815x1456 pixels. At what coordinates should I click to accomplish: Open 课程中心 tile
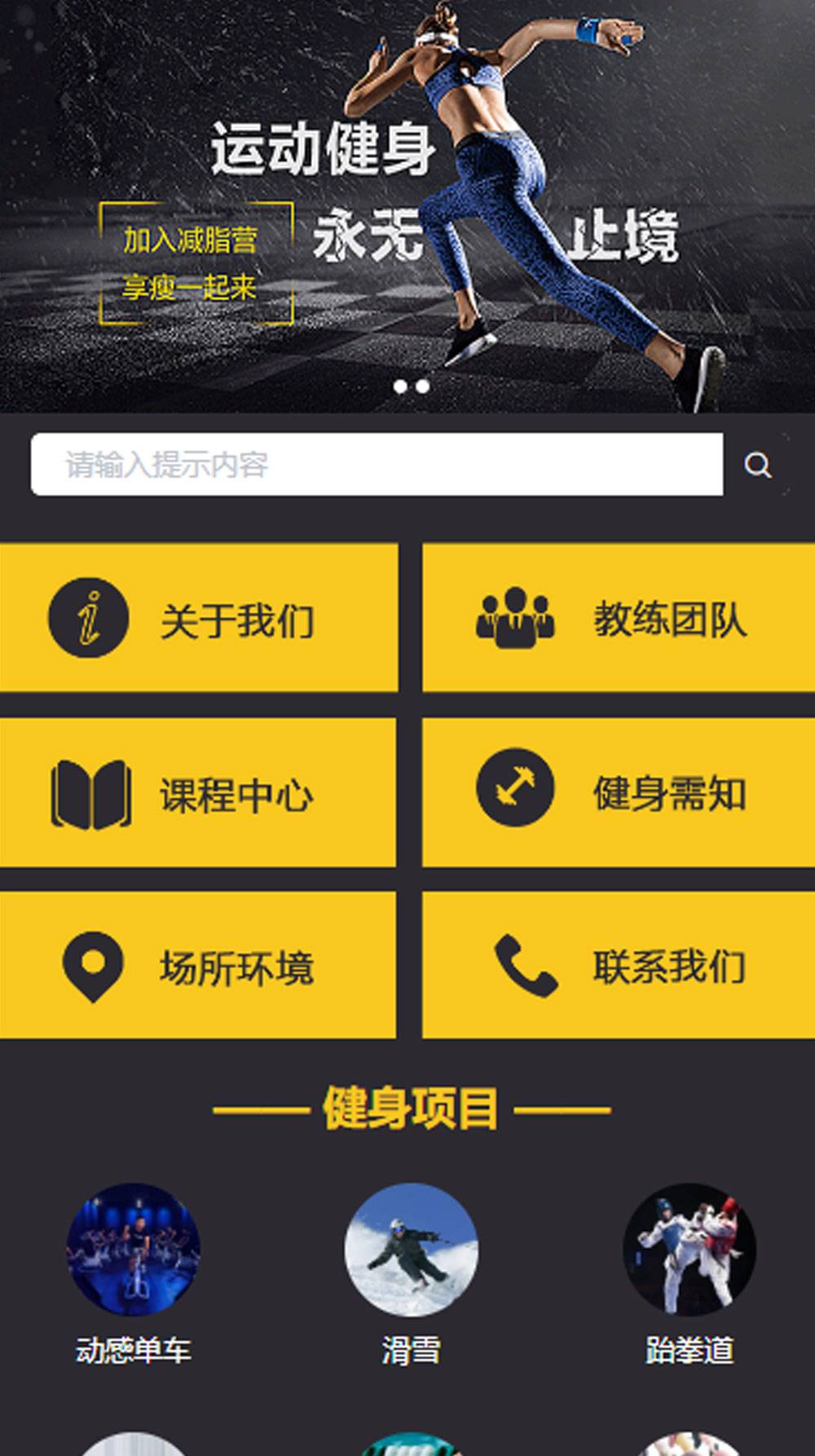[198, 792]
